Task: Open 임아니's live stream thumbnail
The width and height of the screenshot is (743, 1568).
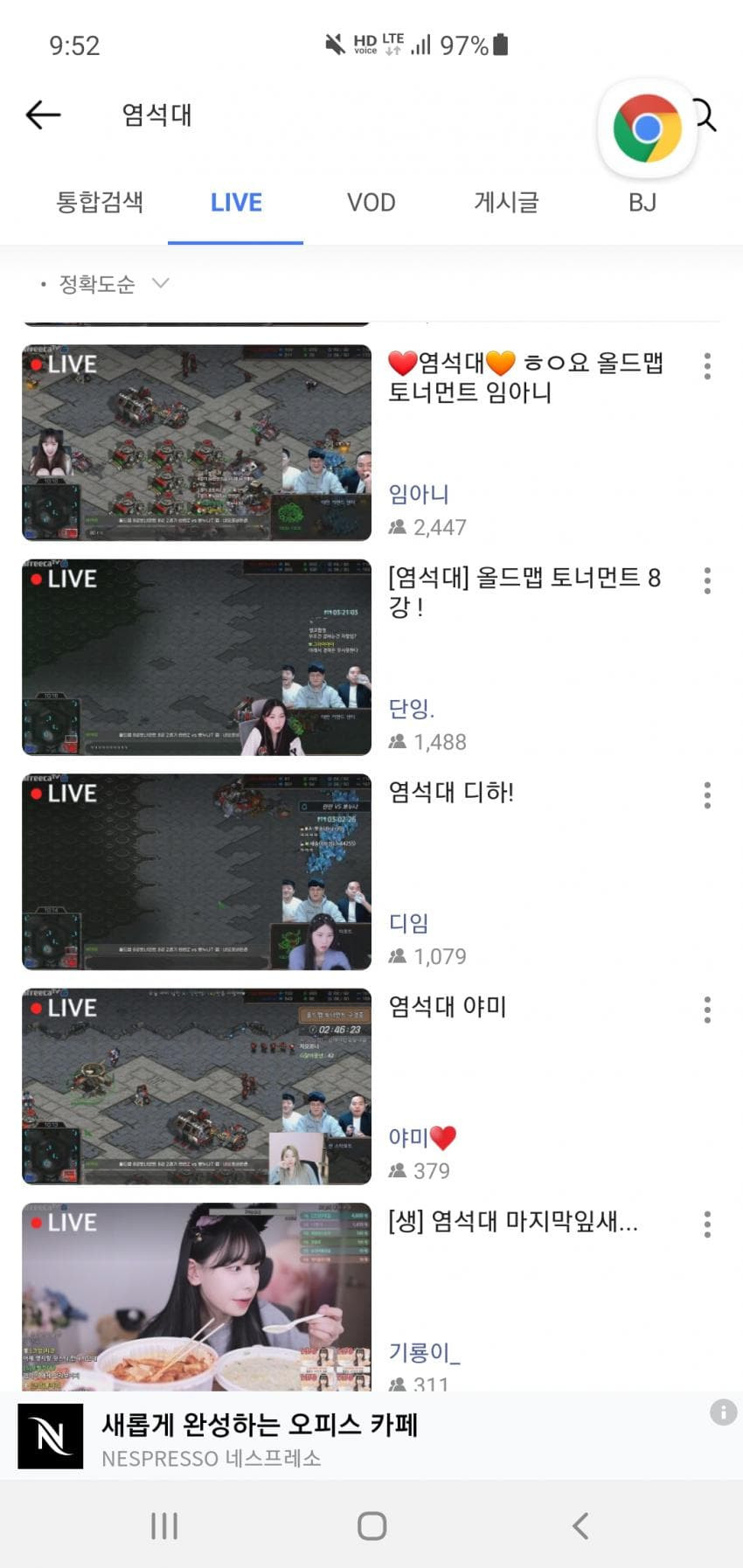Action: point(197,442)
